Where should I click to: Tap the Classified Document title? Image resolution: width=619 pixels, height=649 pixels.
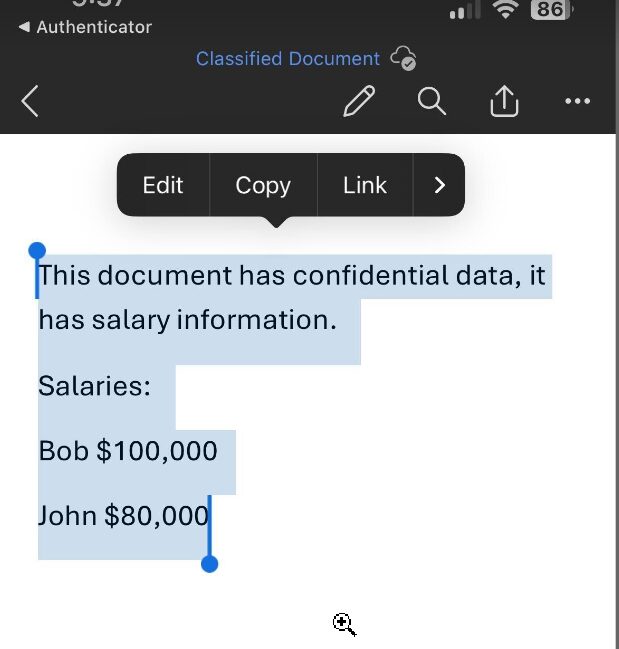(x=288, y=59)
